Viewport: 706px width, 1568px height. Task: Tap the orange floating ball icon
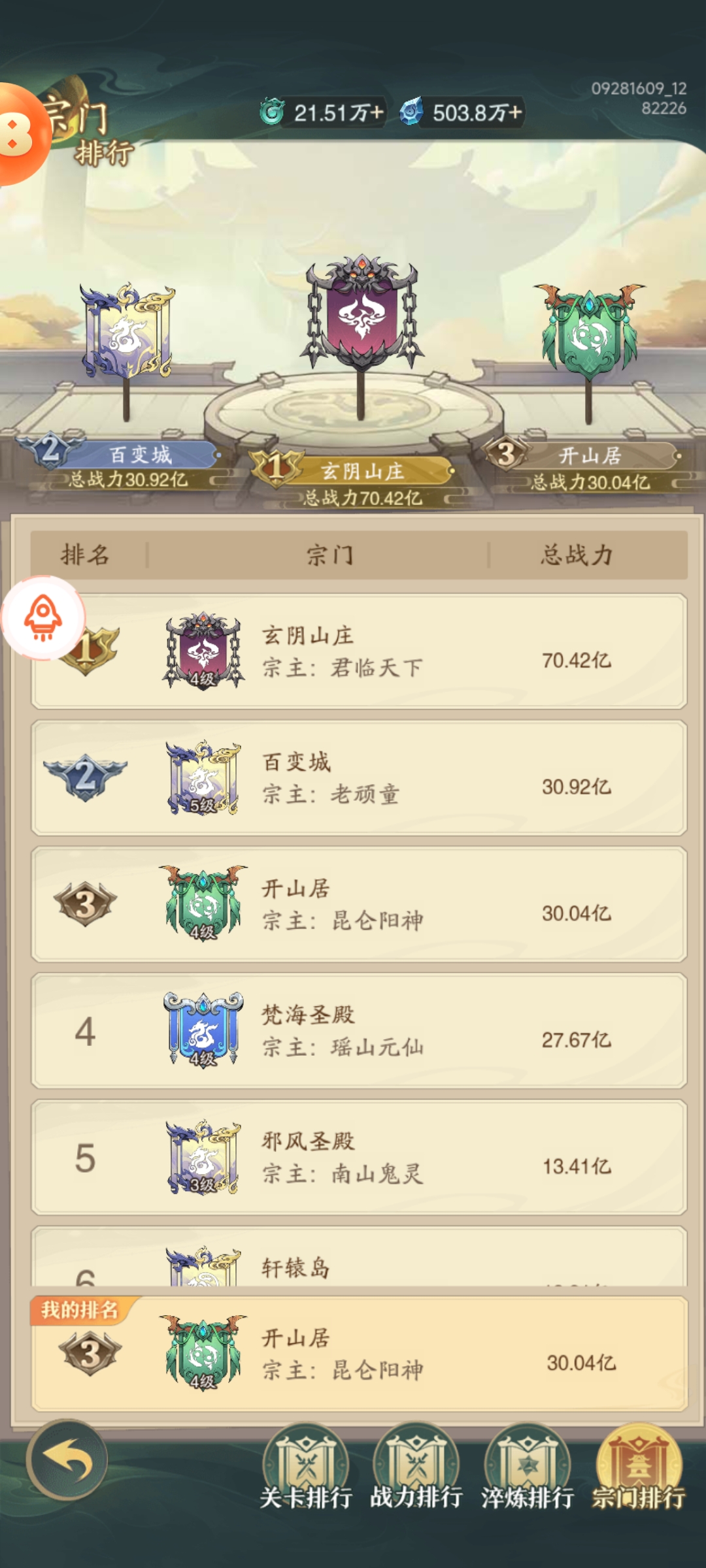point(20,134)
